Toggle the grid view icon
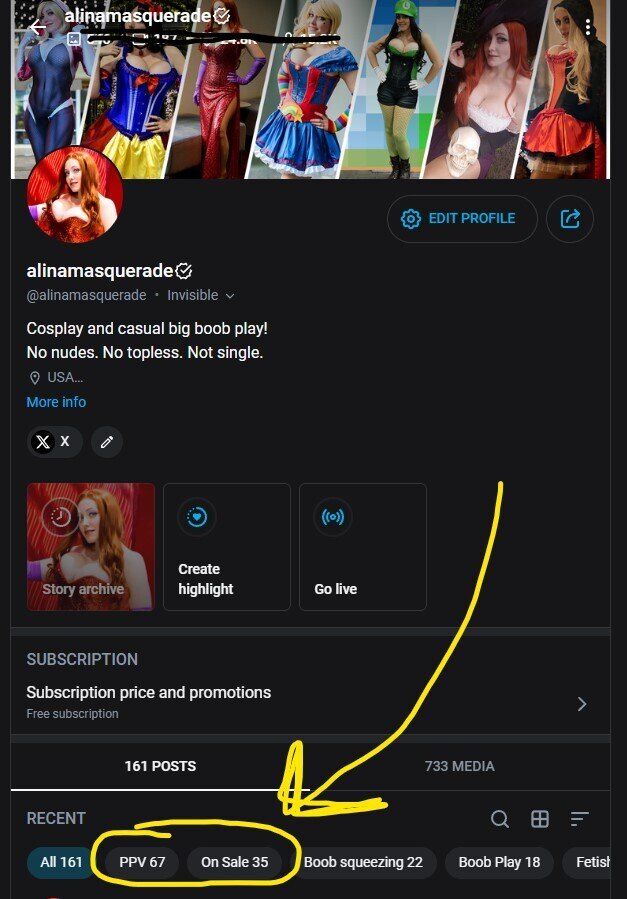Image resolution: width=627 pixels, height=899 pixels. 540,819
